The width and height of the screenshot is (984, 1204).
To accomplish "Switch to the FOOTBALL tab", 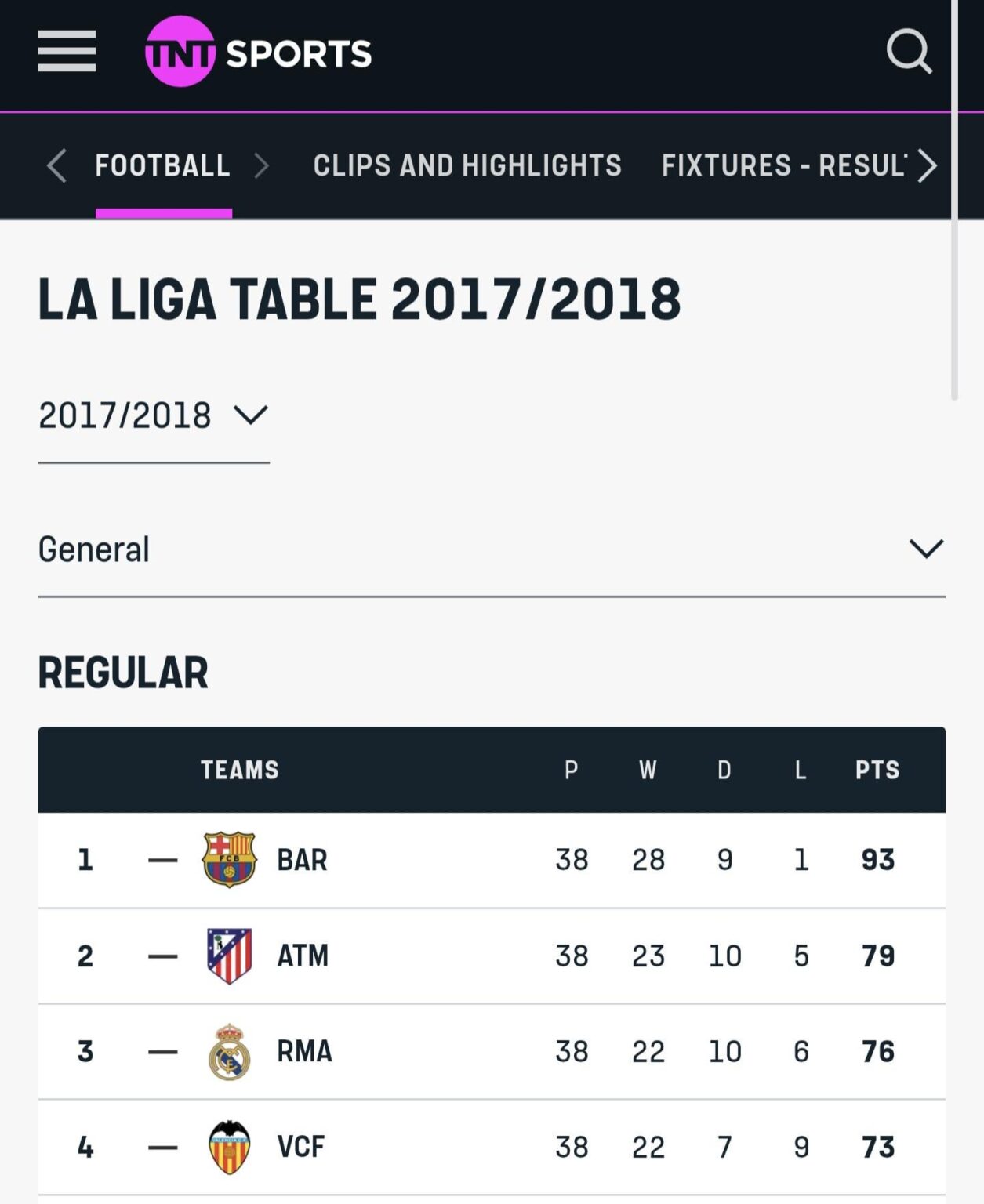I will coord(162,165).
